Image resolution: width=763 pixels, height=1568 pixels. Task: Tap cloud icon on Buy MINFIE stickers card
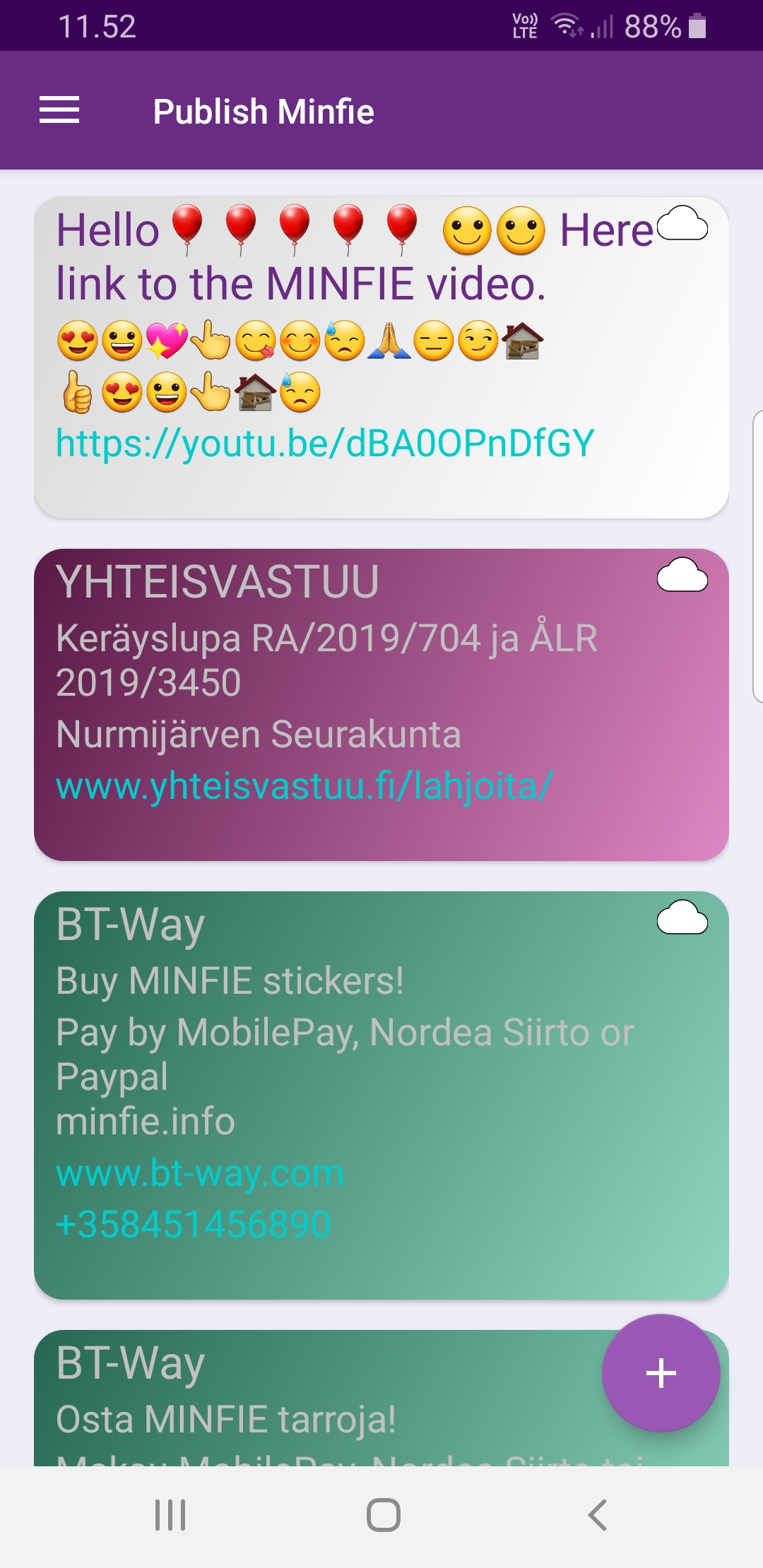click(x=682, y=917)
